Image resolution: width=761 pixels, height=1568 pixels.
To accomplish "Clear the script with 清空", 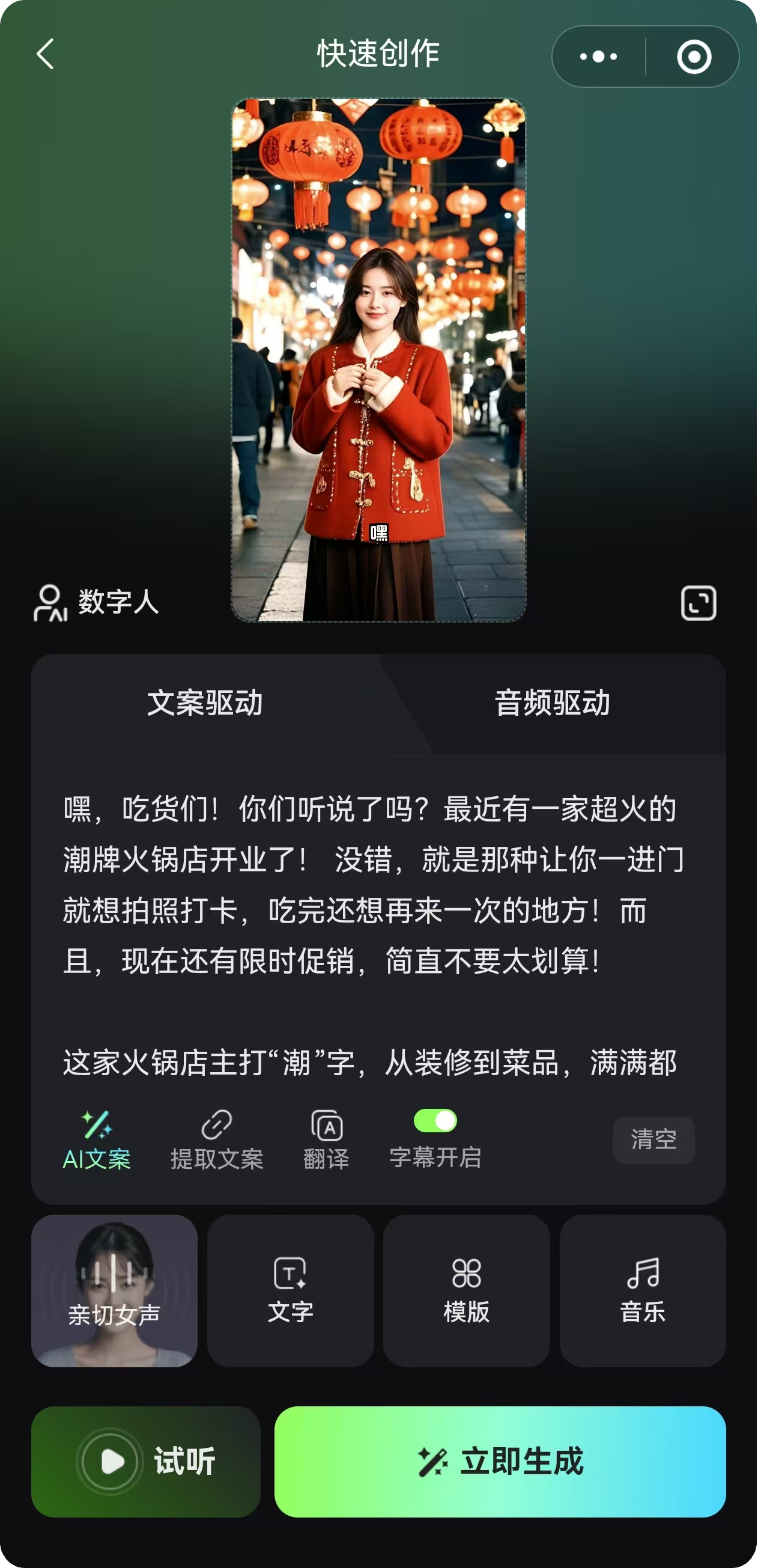I will coord(653,1139).
